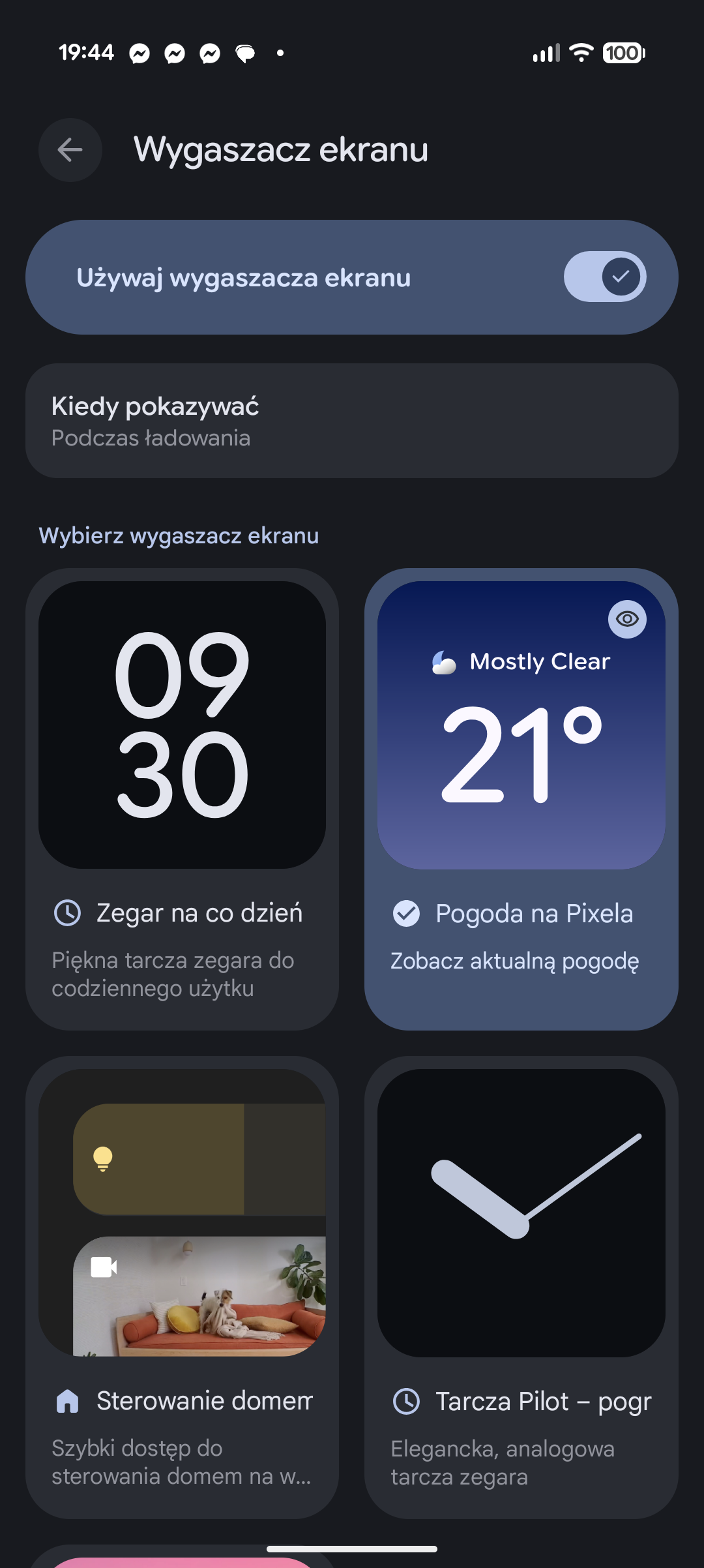Toggle Używaj wygaszacza ekranu switch
This screenshot has height=1568, width=704.
(604, 277)
